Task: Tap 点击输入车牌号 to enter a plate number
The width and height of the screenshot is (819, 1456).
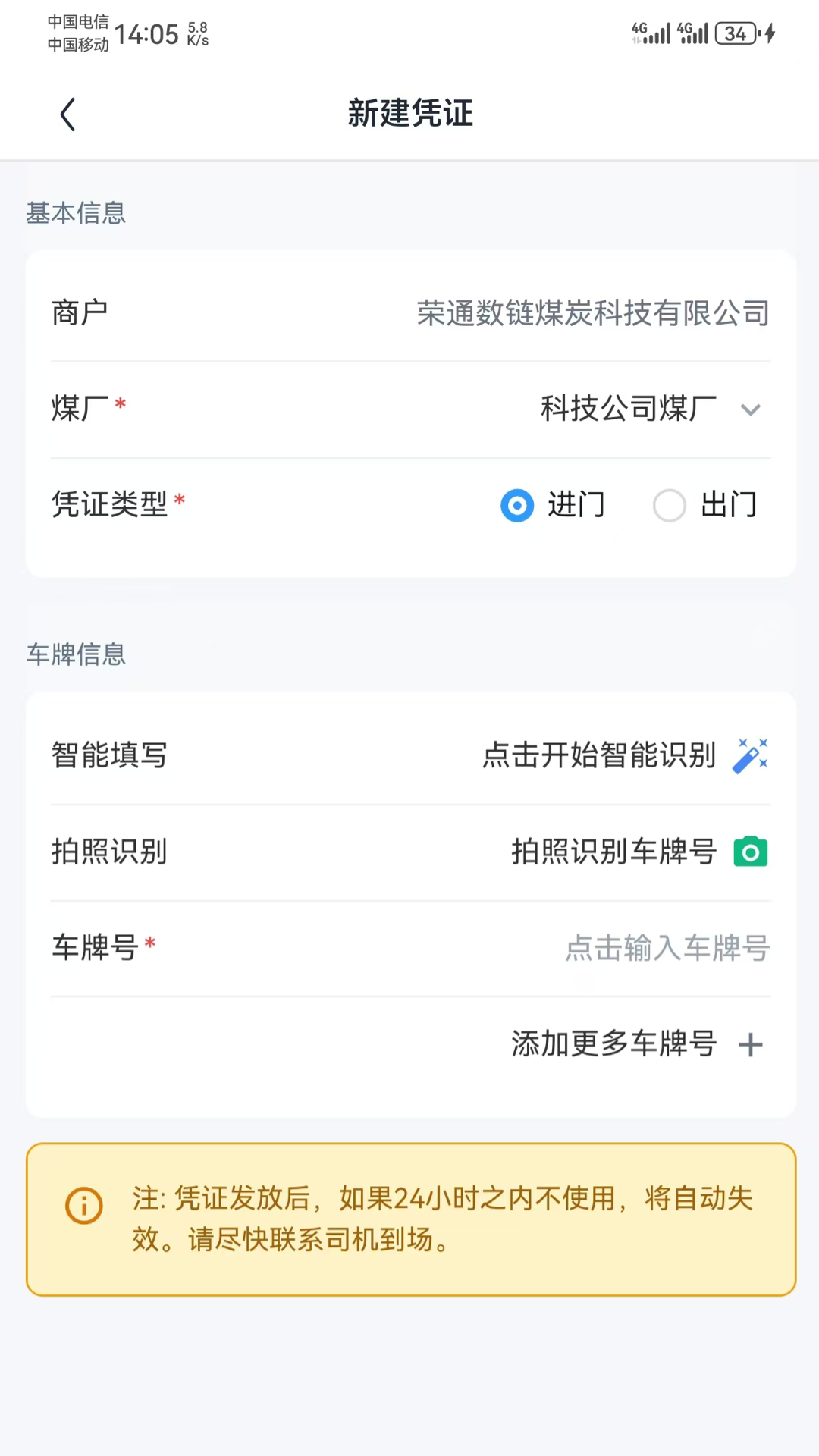Action: click(667, 948)
